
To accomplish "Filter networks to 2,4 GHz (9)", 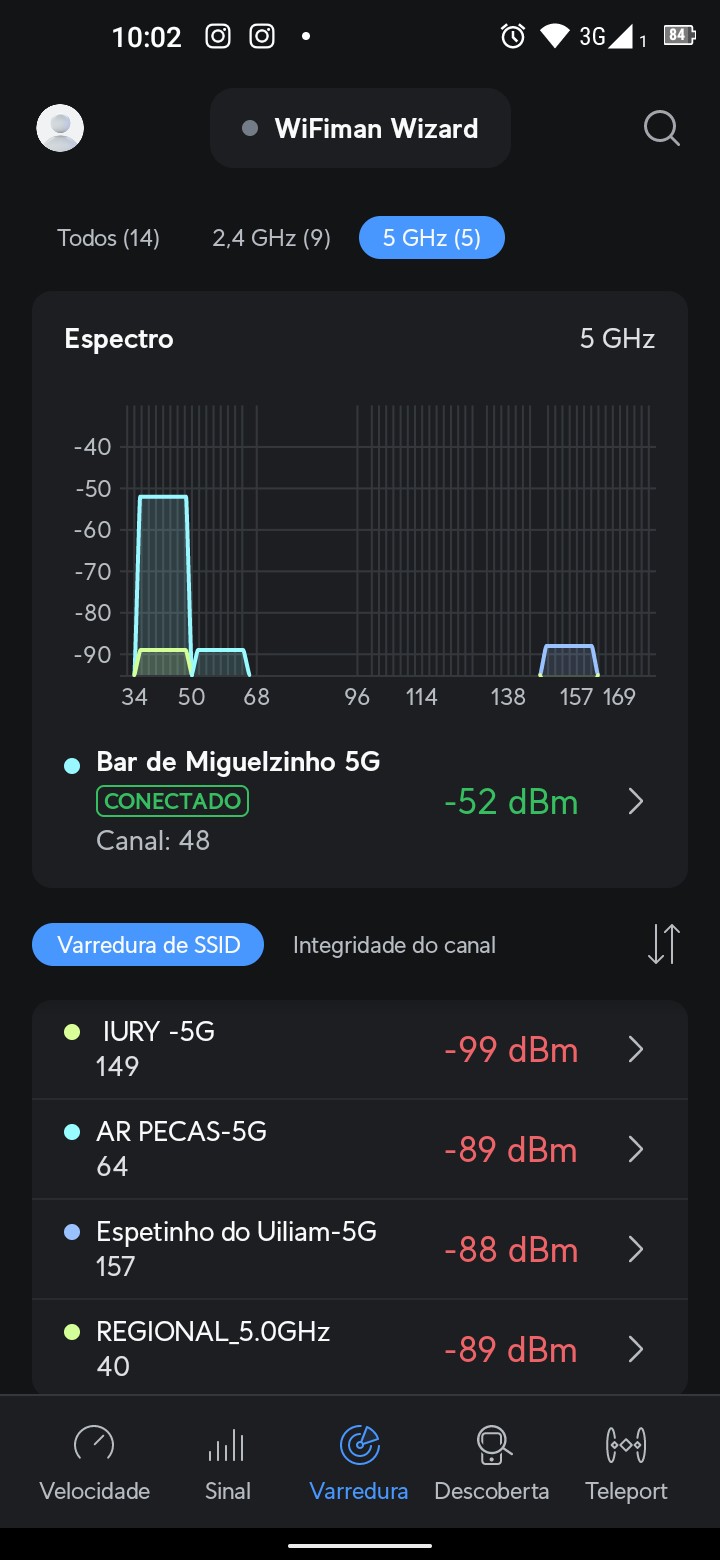I will (271, 238).
